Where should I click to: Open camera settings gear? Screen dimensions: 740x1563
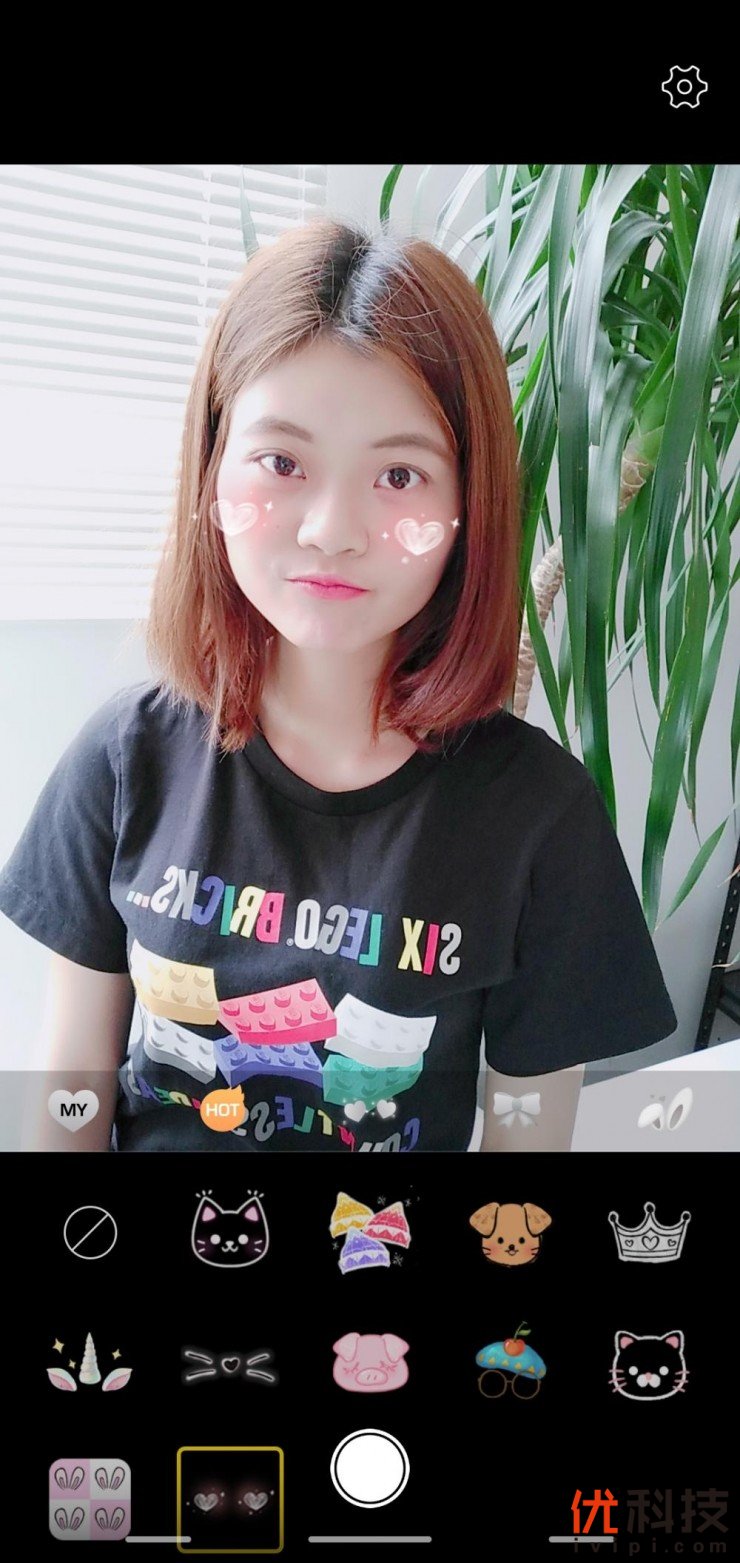(684, 88)
